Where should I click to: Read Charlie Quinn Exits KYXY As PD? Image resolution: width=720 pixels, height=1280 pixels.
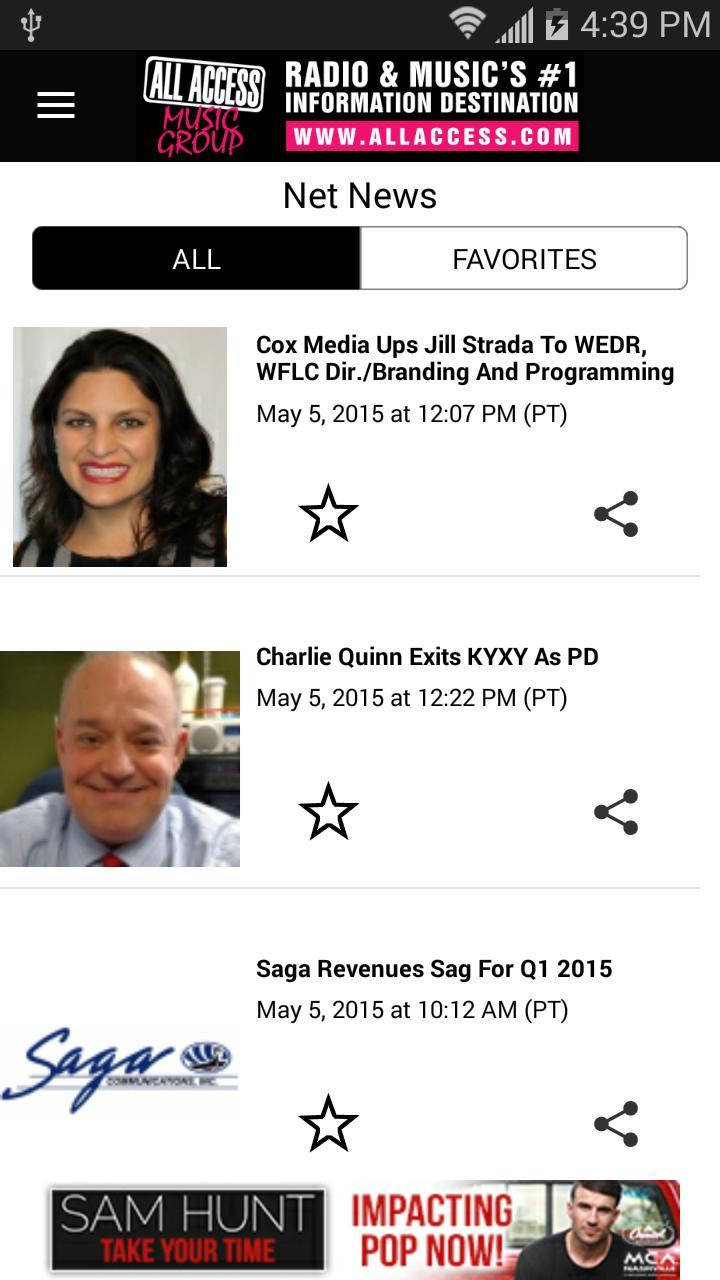[427, 657]
